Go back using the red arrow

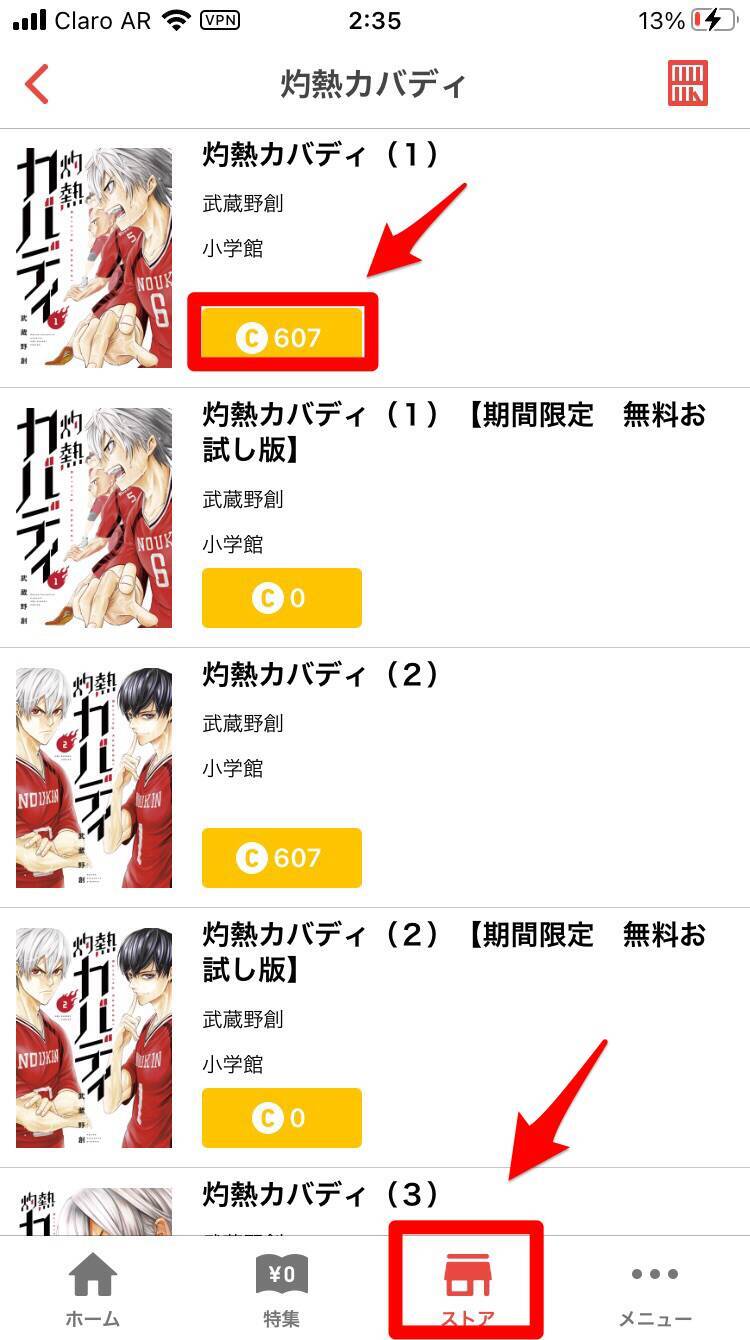37,84
